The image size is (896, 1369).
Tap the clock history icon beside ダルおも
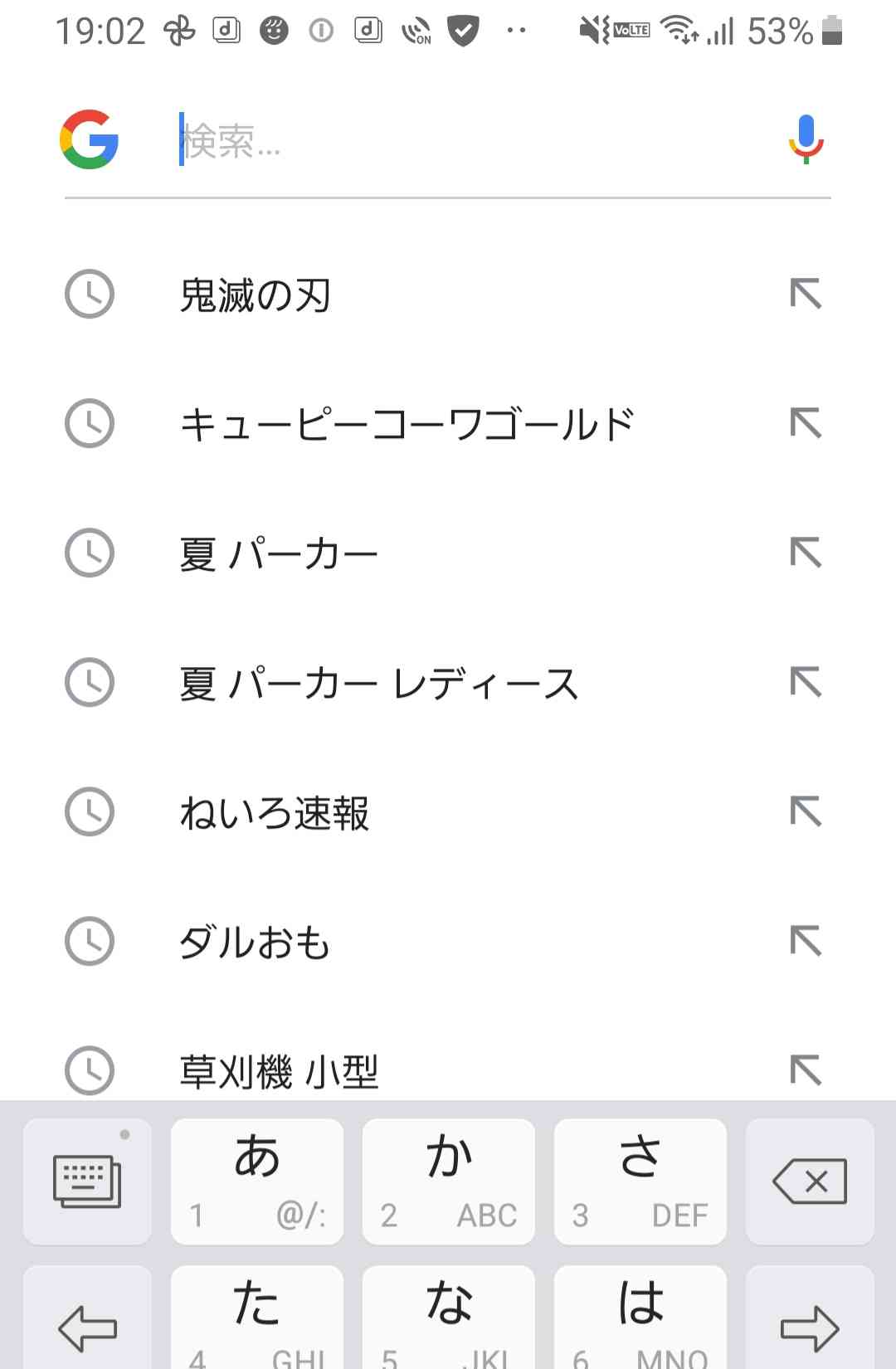tap(89, 941)
